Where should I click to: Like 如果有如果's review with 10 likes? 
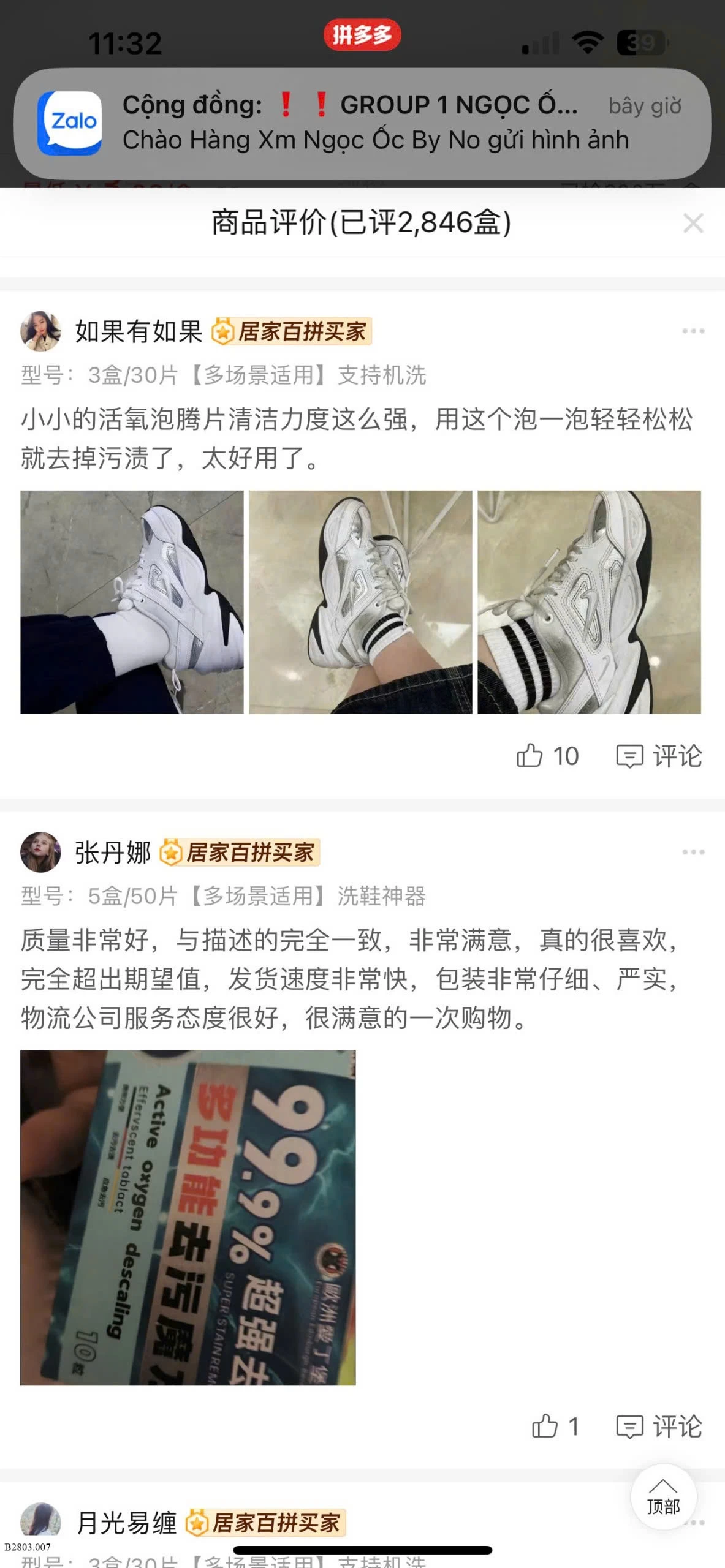547,756
